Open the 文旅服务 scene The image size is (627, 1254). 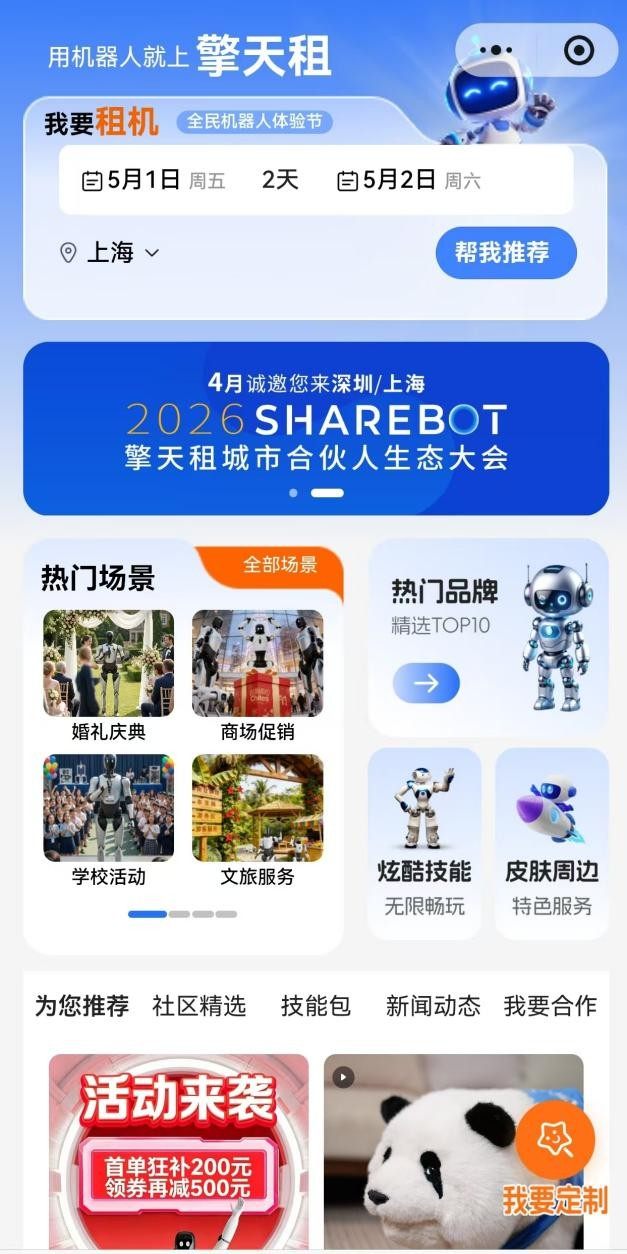coord(258,821)
